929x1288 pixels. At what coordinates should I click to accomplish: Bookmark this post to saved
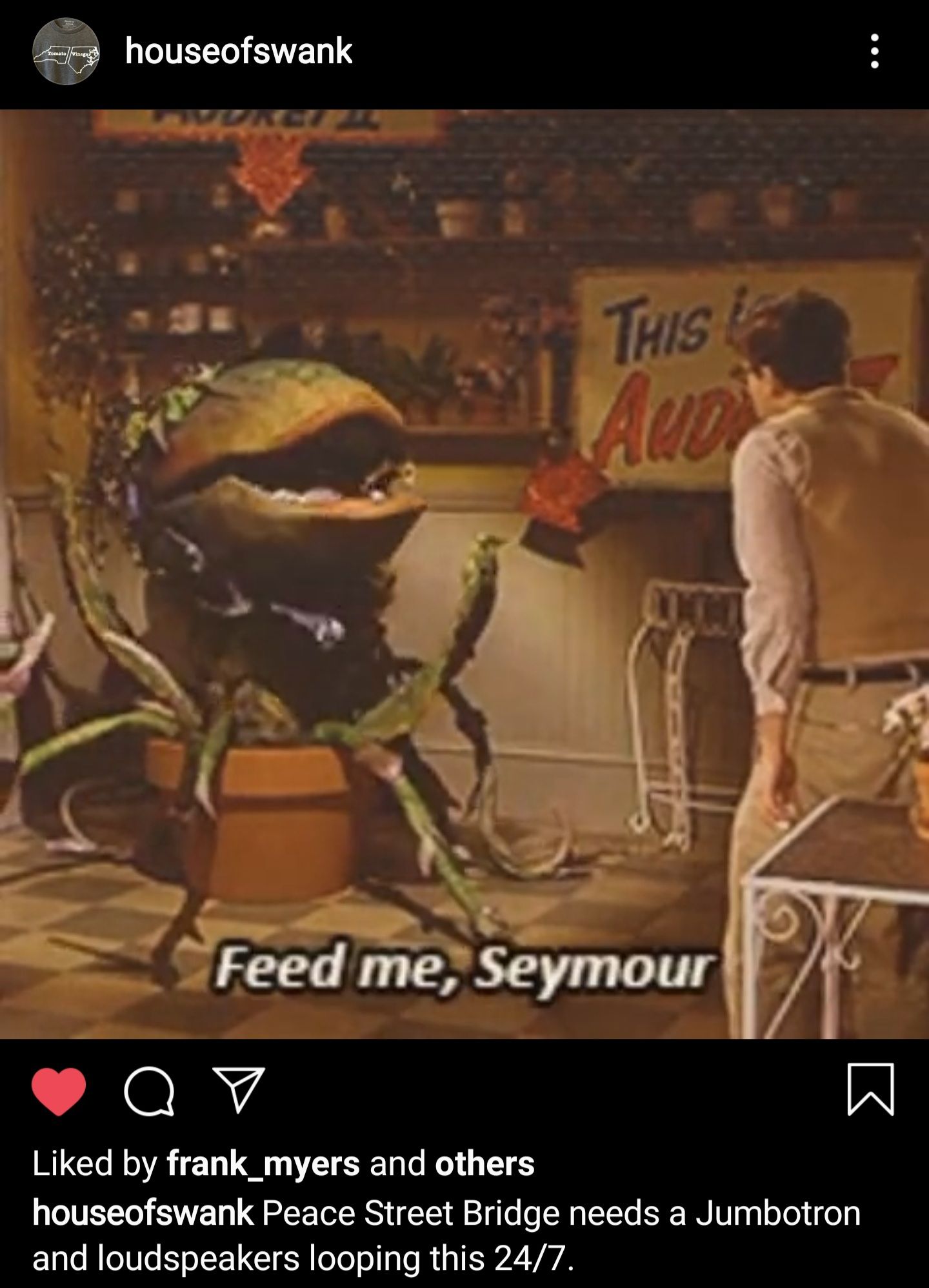tap(870, 1090)
